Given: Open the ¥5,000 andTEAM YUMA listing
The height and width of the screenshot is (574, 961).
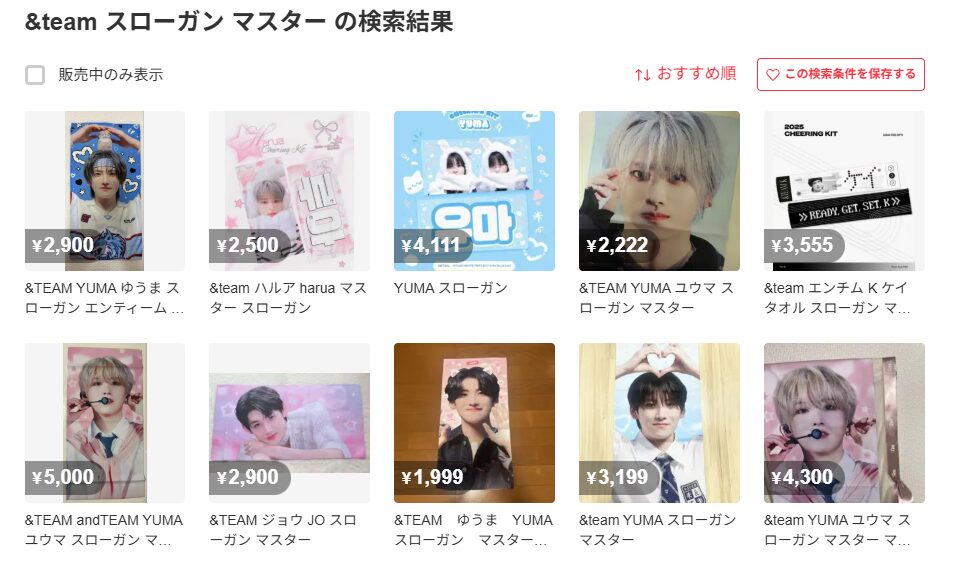Looking at the screenshot, I should (104, 423).
